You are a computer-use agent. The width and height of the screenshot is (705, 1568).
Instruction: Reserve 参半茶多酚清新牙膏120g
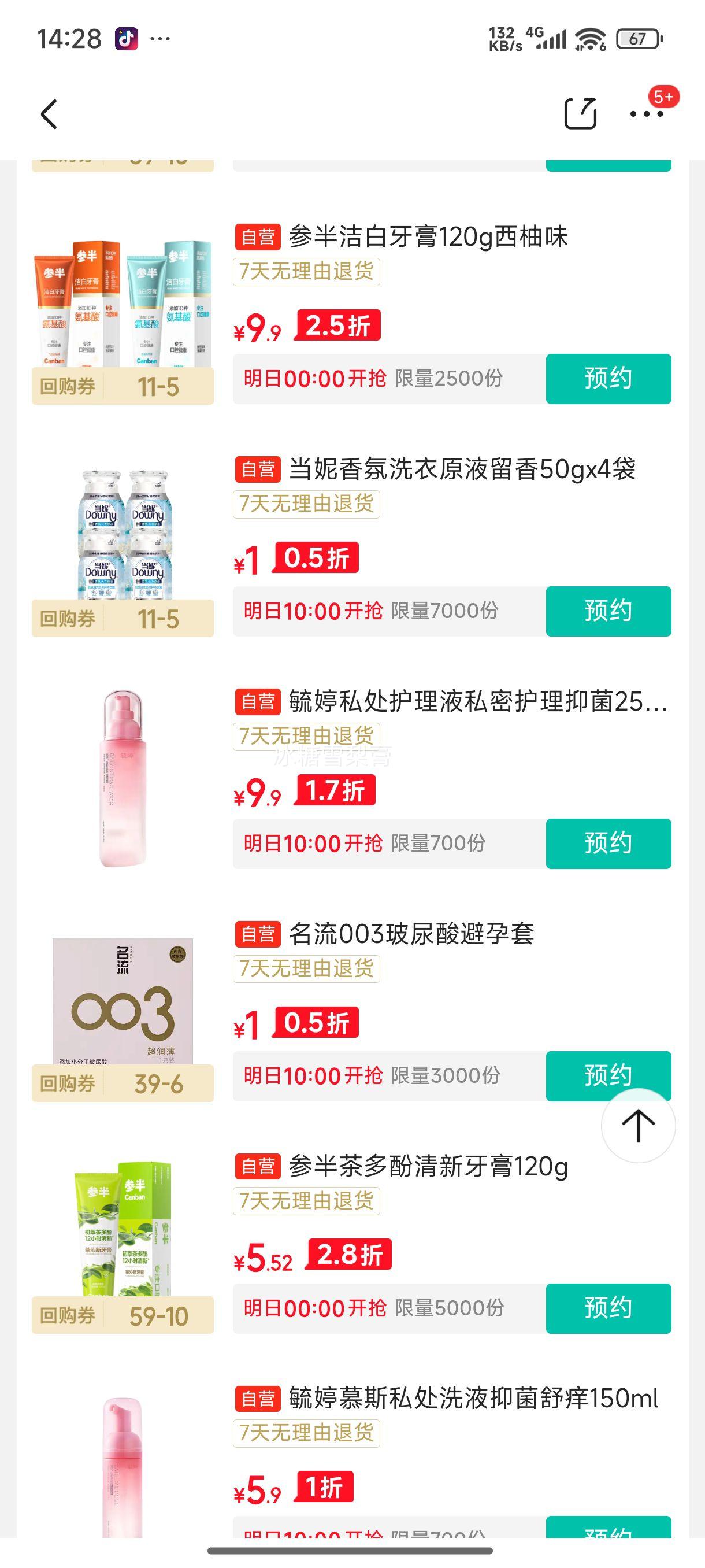point(608,1308)
